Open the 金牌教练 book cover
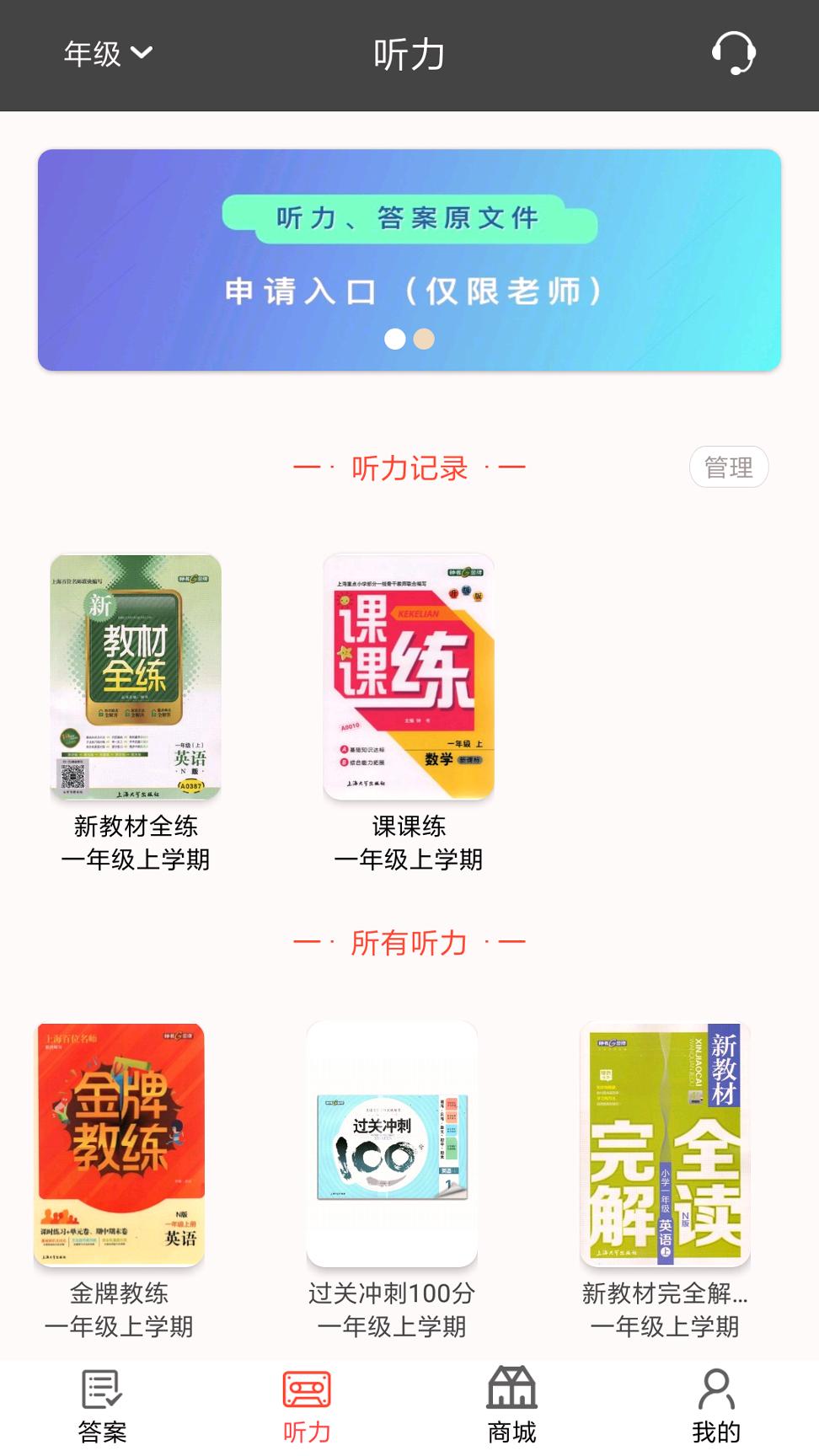Image resolution: width=819 pixels, height=1456 pixels. pyautogui.click(x=121, y=1142)
